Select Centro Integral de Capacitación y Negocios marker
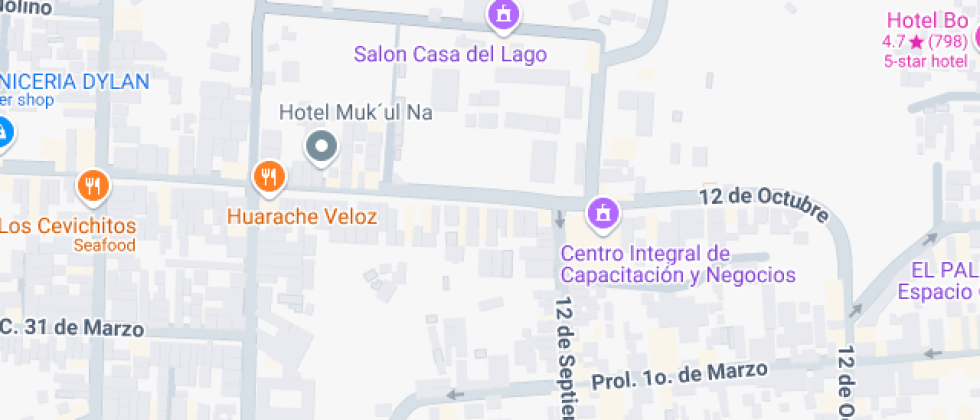 pyautogui.click(x=603, y=213)
